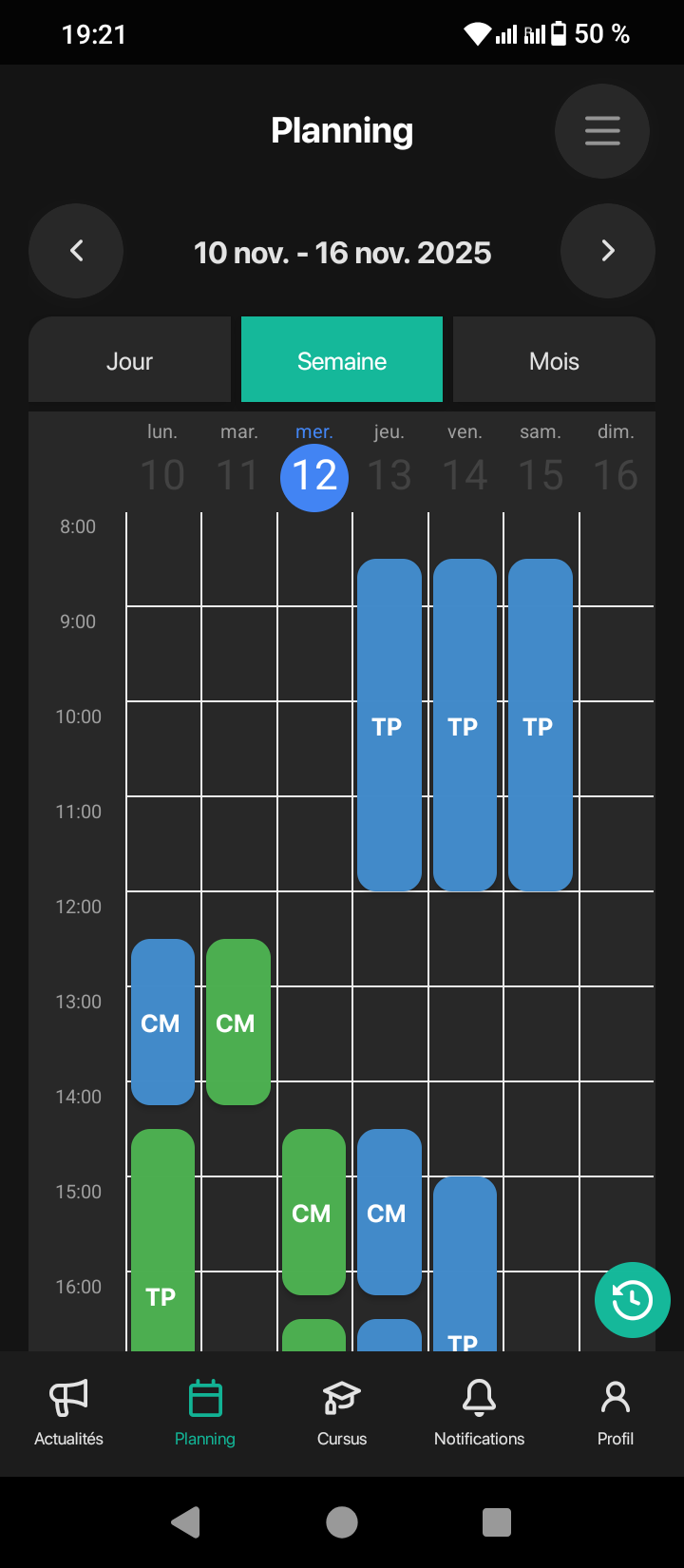Open Wednesday 12 green CM event
The width and height of the screenshot is (684, 1568).
(x=313, y=1212)
